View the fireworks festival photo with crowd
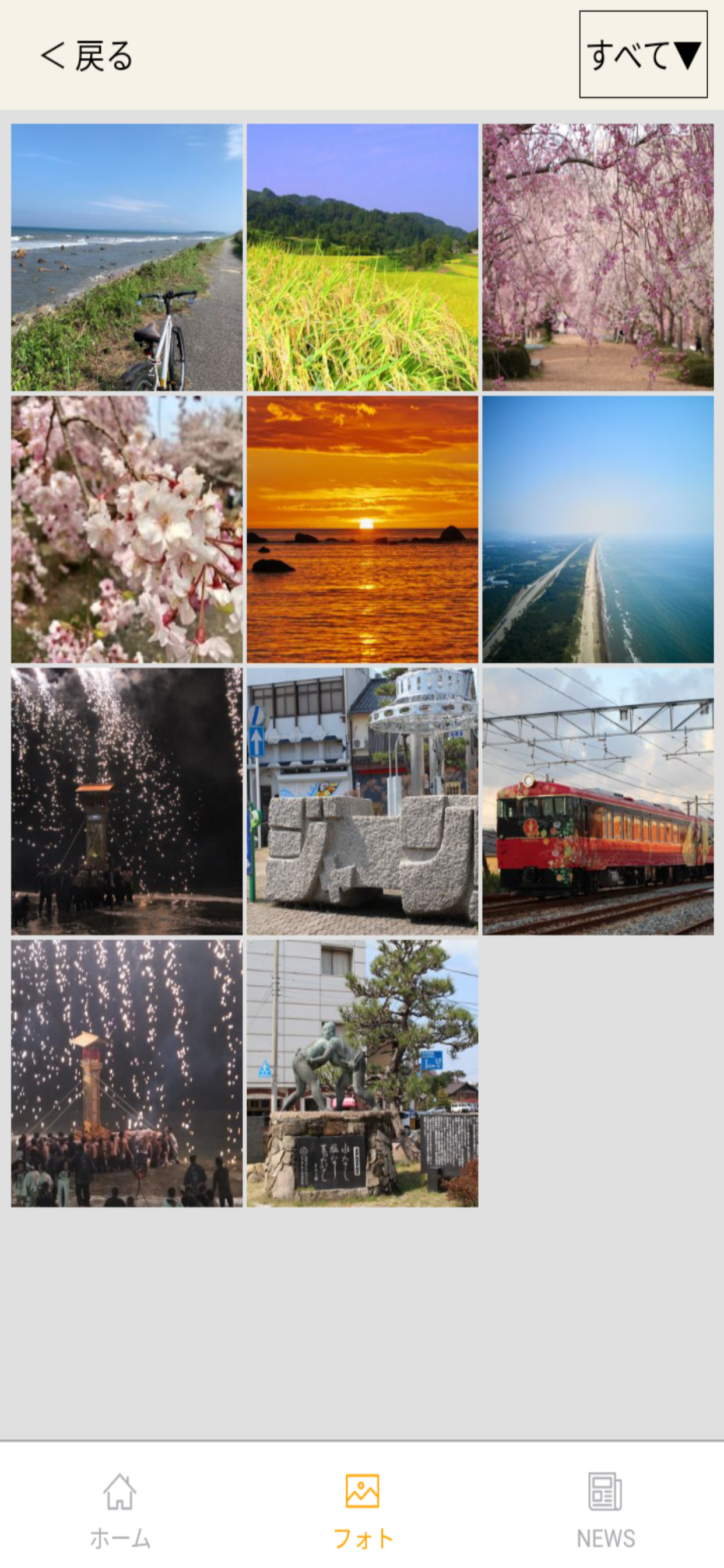724x1568 pixels. pos(126,1074)
